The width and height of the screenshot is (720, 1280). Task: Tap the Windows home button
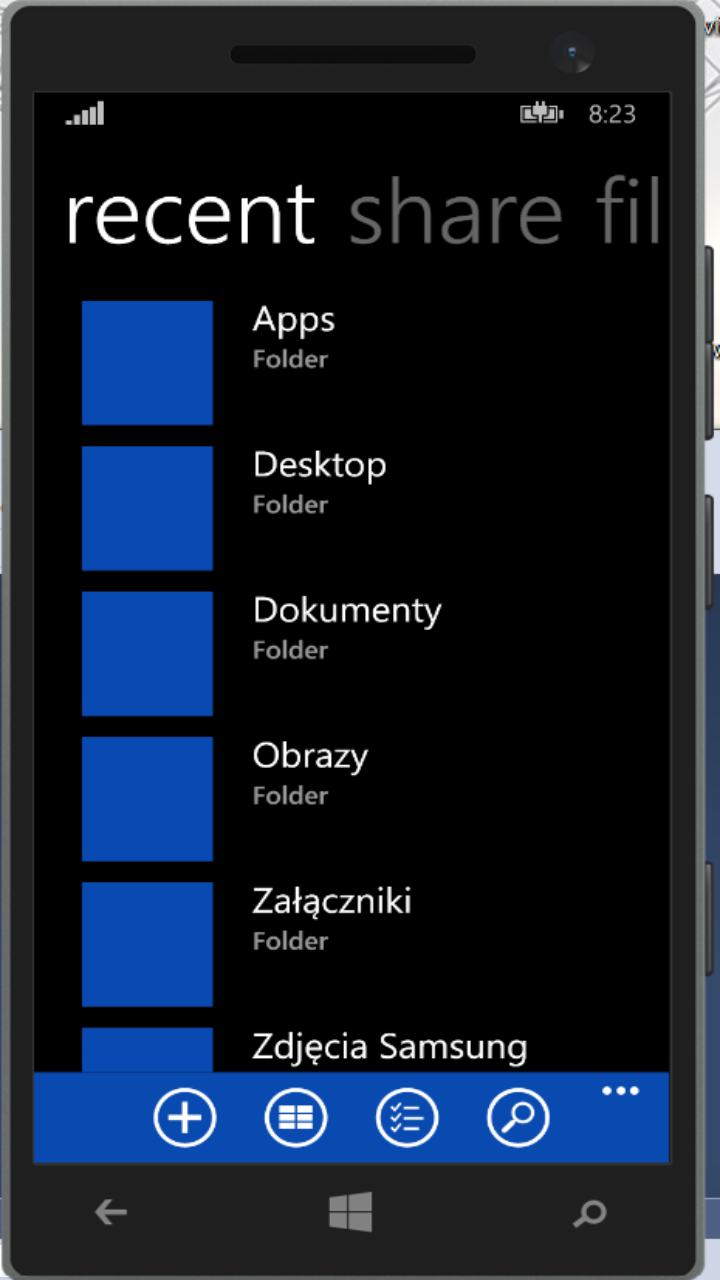click(x=351, y=1212)
